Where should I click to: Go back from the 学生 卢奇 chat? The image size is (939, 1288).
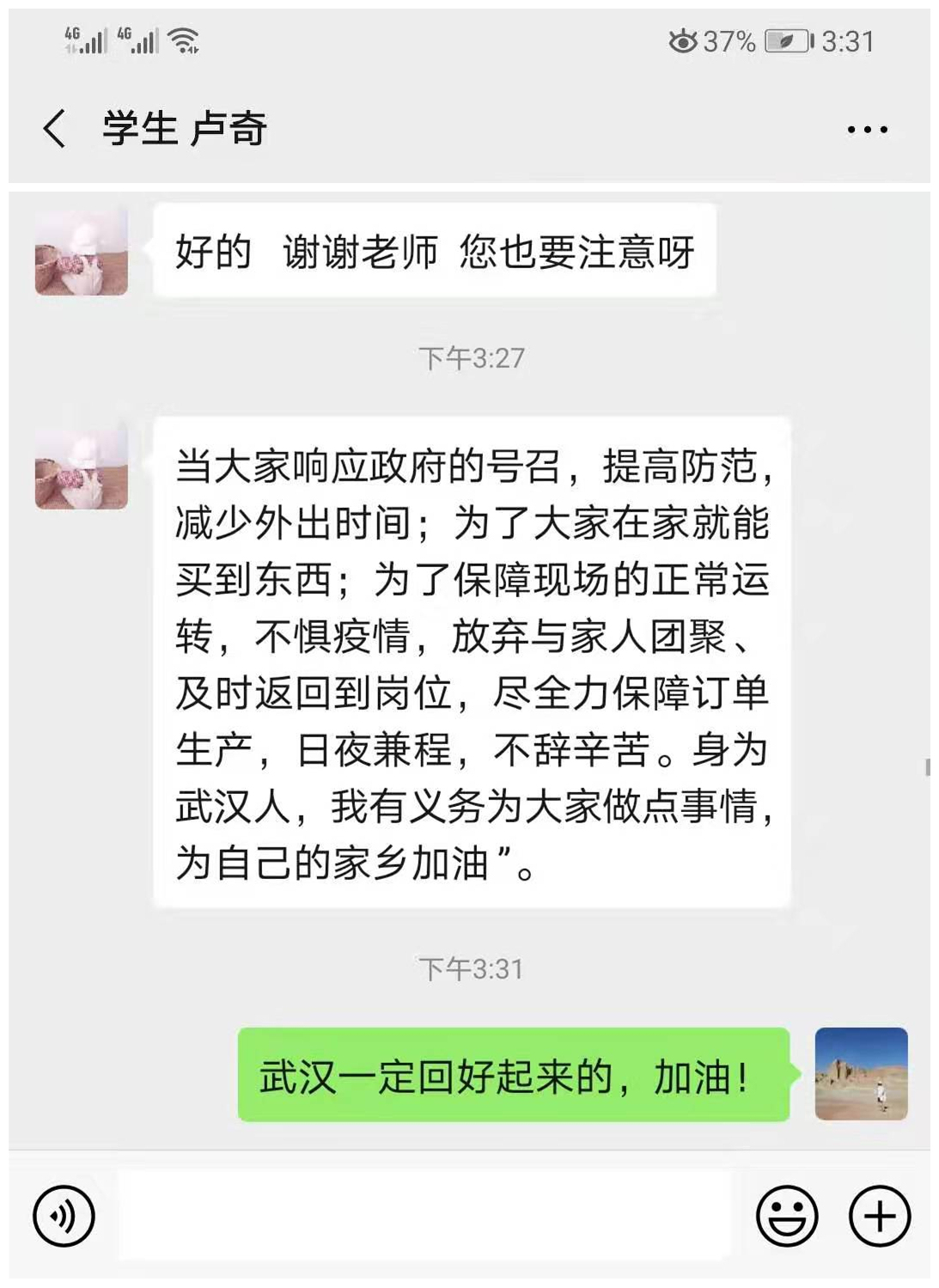point(55,129)
